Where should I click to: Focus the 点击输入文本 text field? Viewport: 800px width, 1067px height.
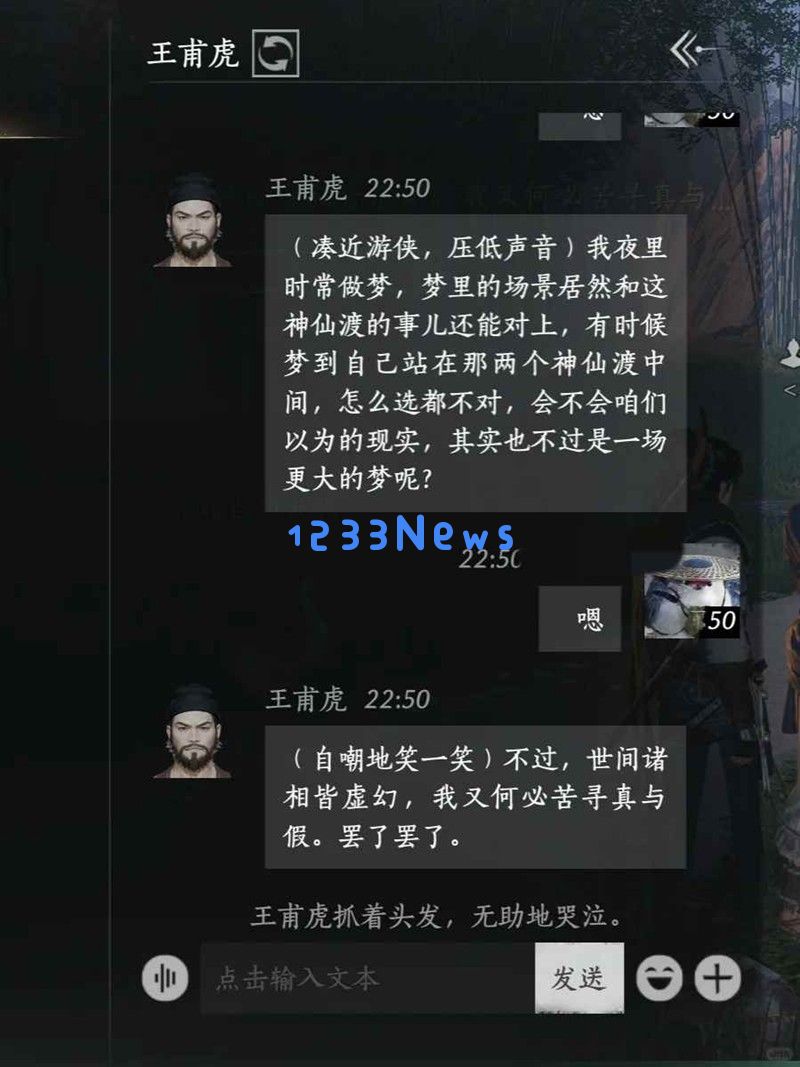(x=367, y=978)
